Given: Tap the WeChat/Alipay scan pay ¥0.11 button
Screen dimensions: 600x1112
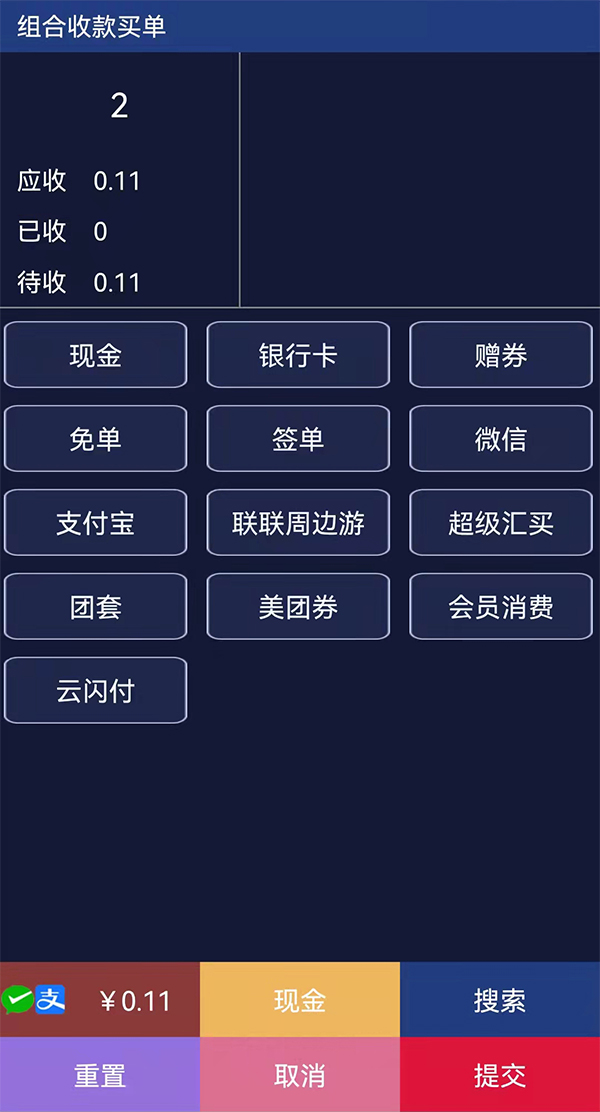Looking at the screenshot, I should pyautogui.click(x=100, y=1000).
